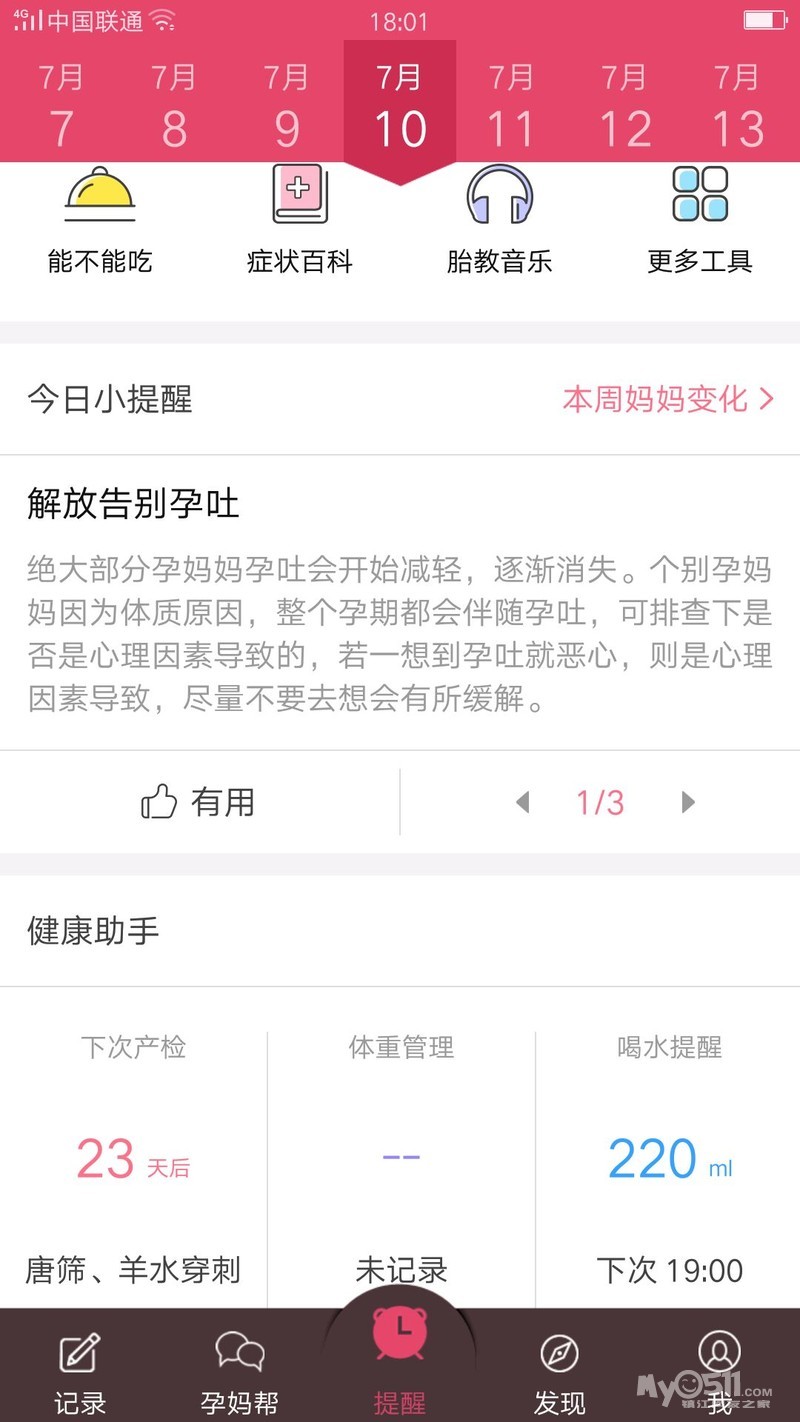Select July 9 in the date strip

pyautogui.click(x=287, y=105)
